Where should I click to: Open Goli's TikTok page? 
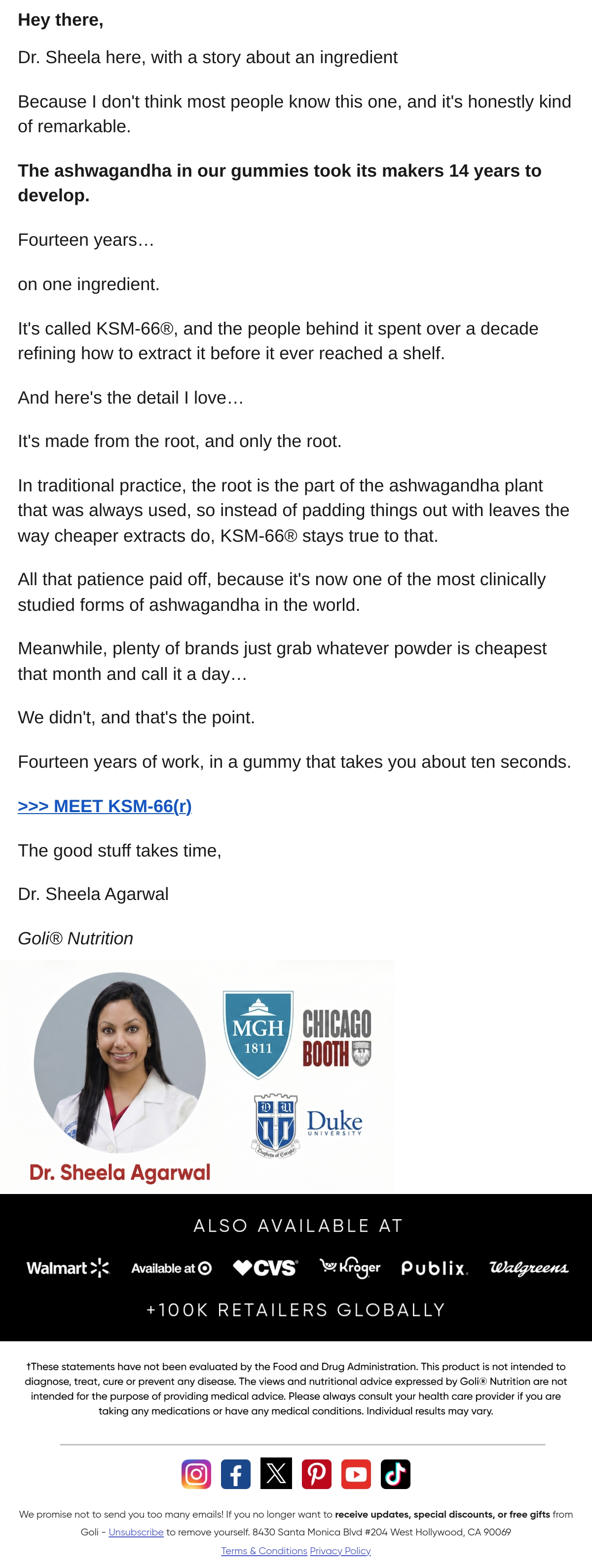[396, 1474]
